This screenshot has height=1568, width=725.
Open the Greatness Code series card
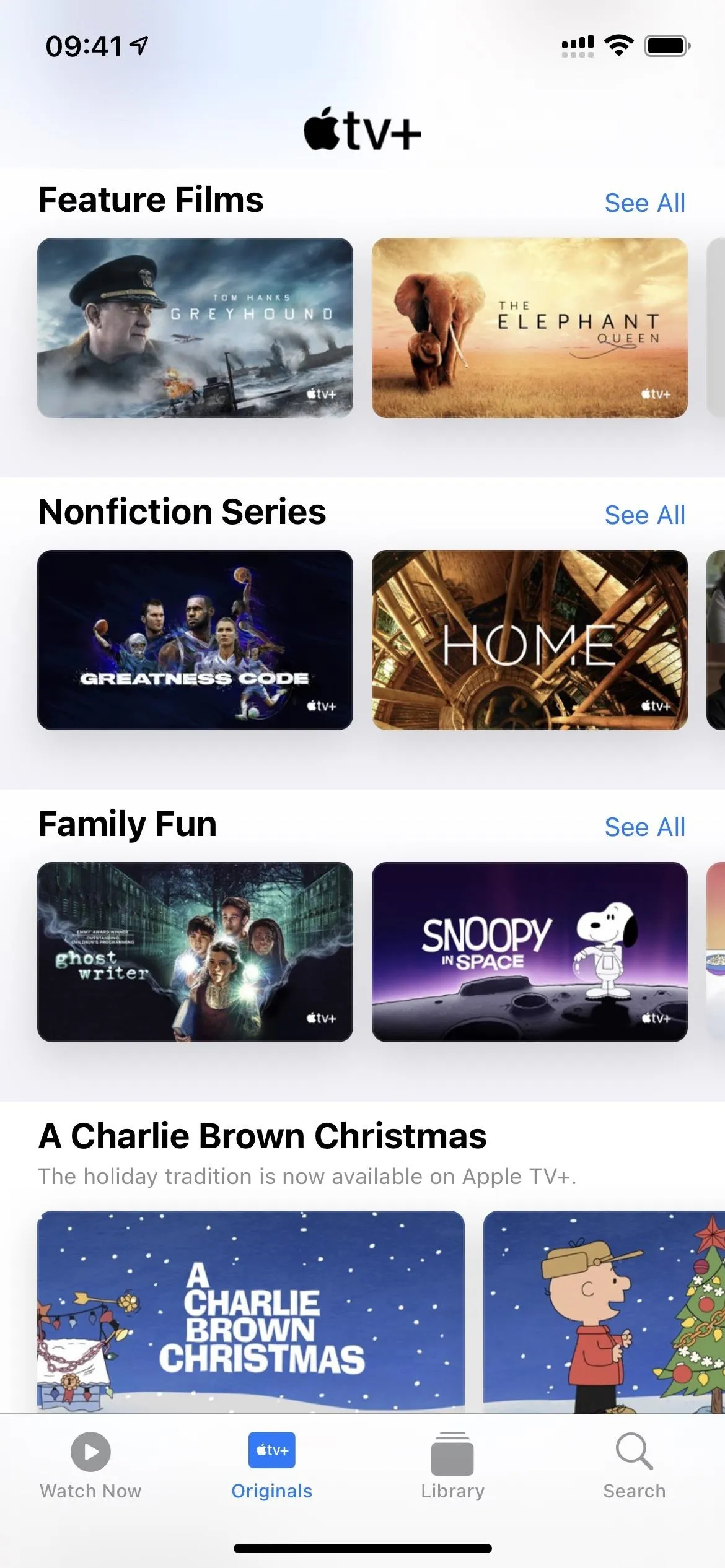[195, 640]
